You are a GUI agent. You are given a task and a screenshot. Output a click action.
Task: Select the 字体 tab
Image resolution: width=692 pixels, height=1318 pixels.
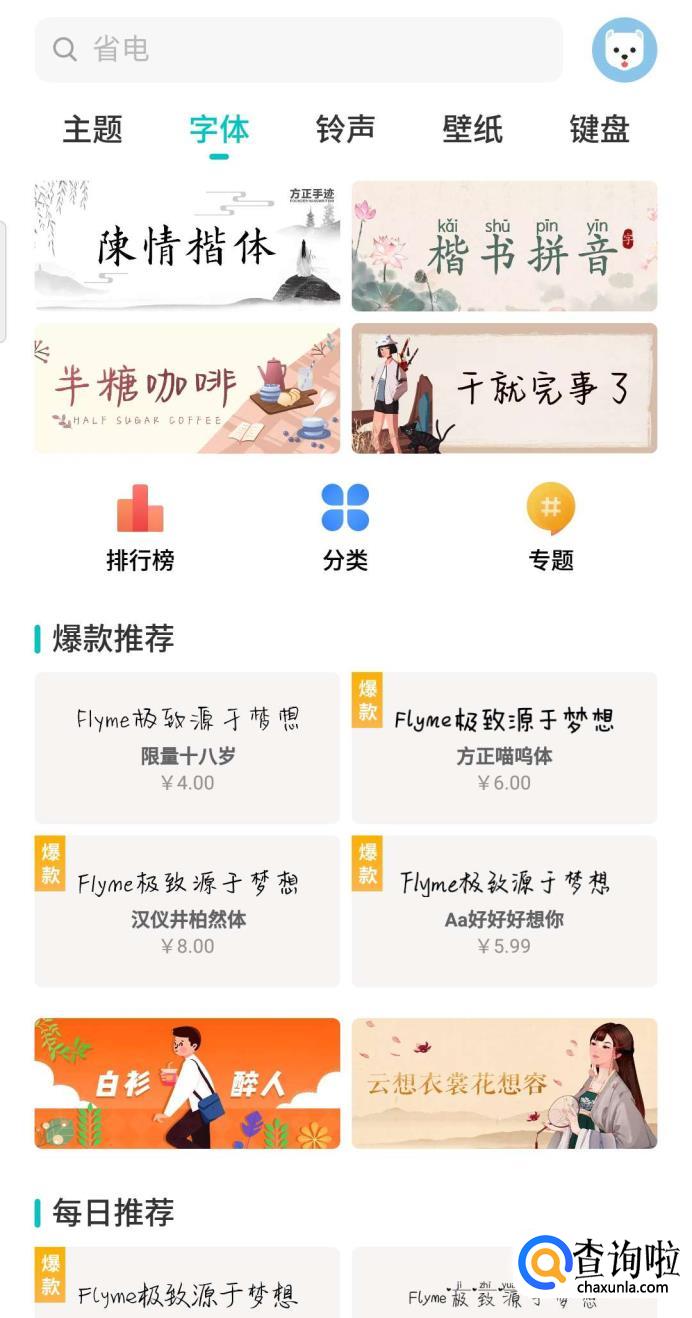[x=219, y=130]
